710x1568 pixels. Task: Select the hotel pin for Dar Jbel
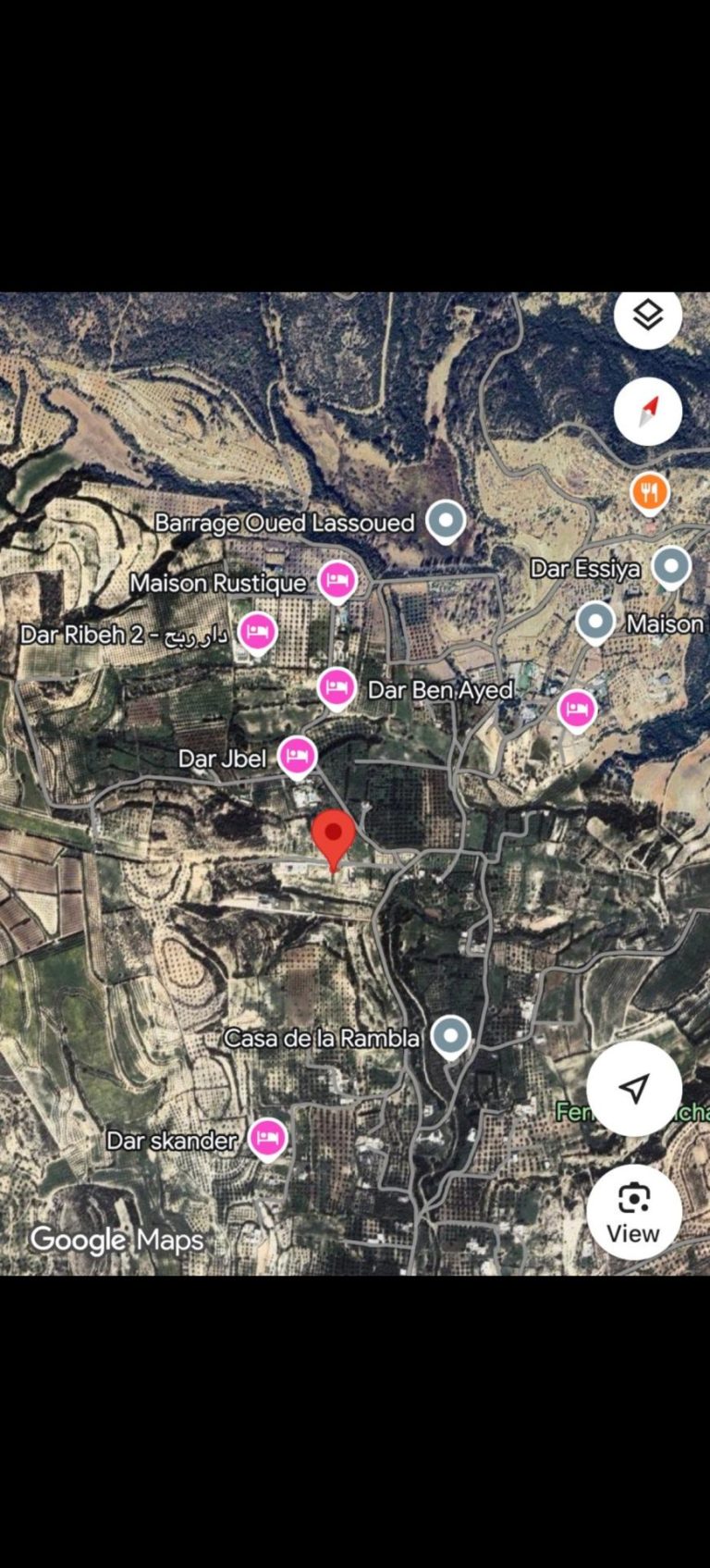tap(296, 756)
